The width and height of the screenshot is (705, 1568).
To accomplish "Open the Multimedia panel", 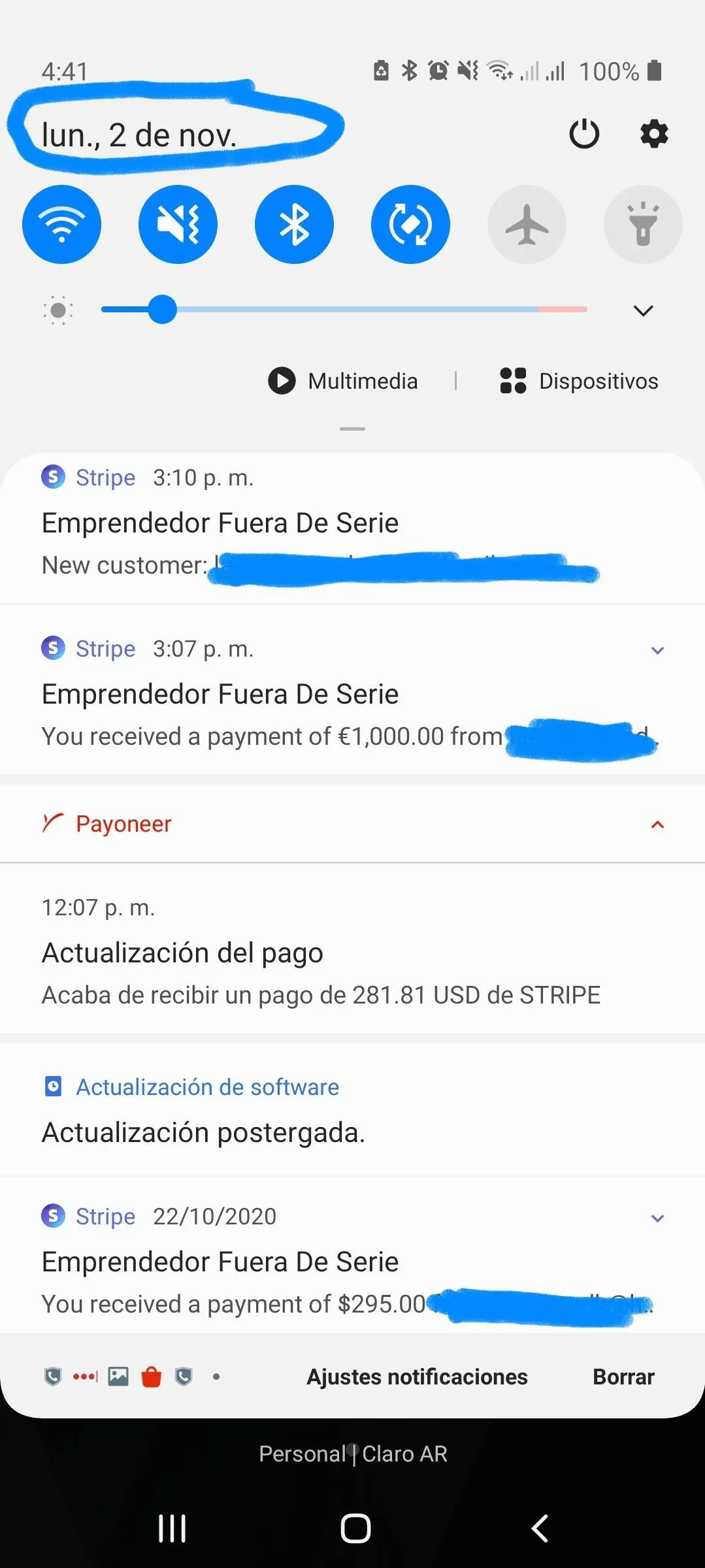I will [344, 381].
